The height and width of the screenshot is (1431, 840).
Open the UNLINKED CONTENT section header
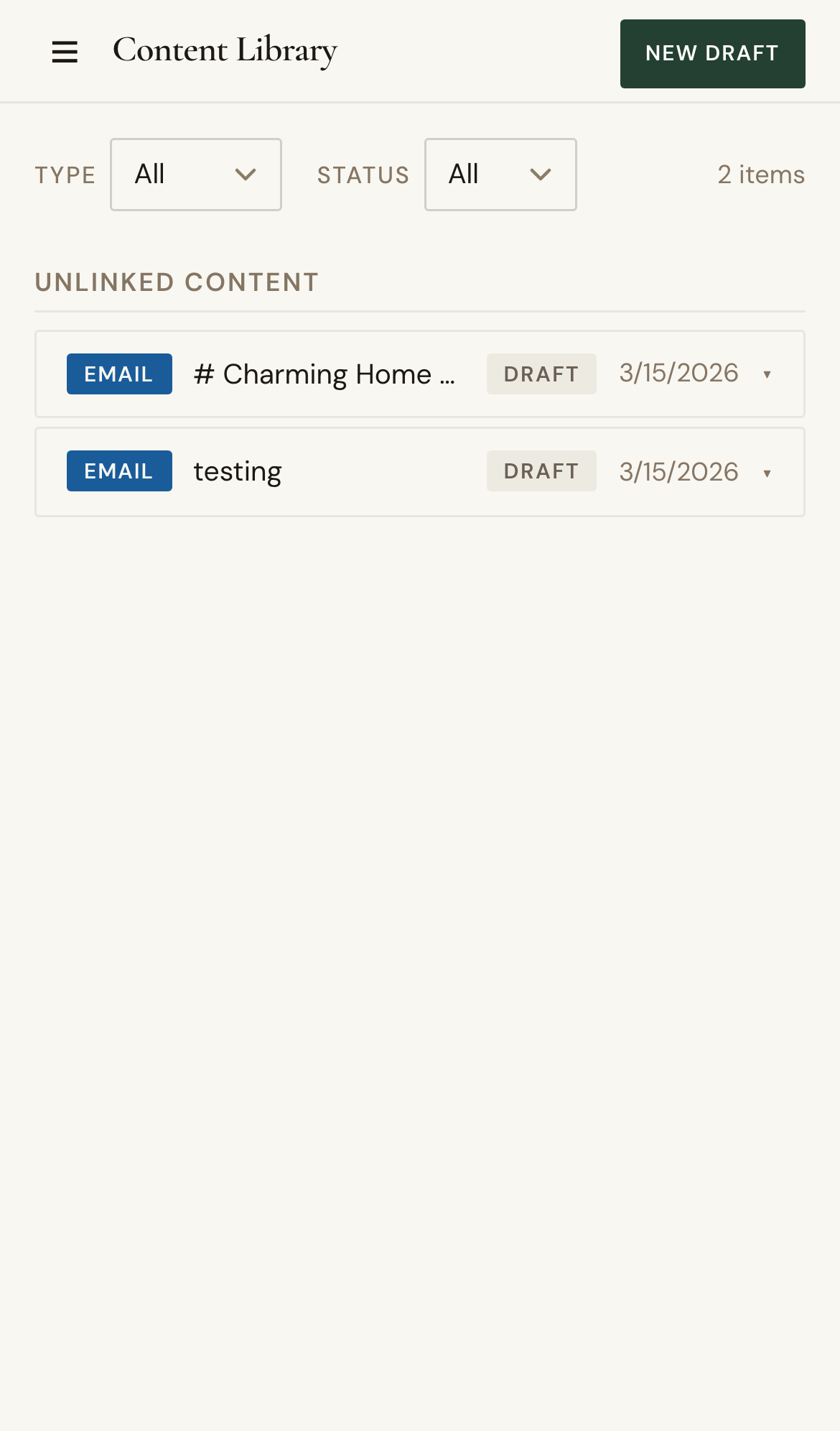click(177, 282)
